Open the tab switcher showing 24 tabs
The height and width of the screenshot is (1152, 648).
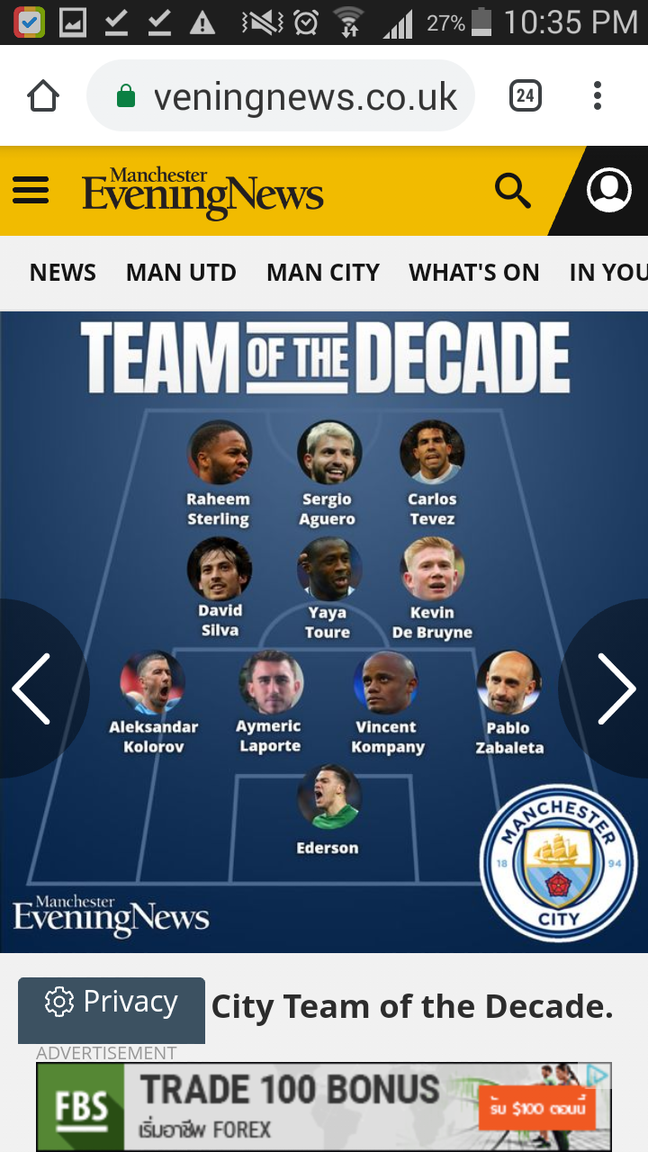click(525, 96)
